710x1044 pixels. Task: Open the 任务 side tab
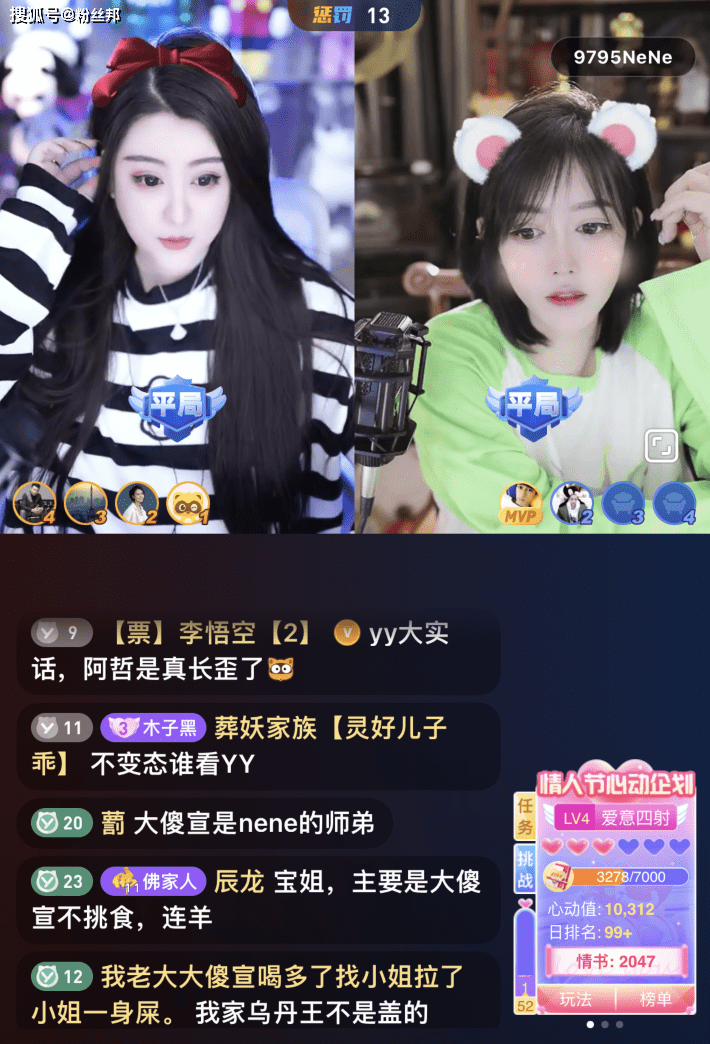[x=525, y=817]
